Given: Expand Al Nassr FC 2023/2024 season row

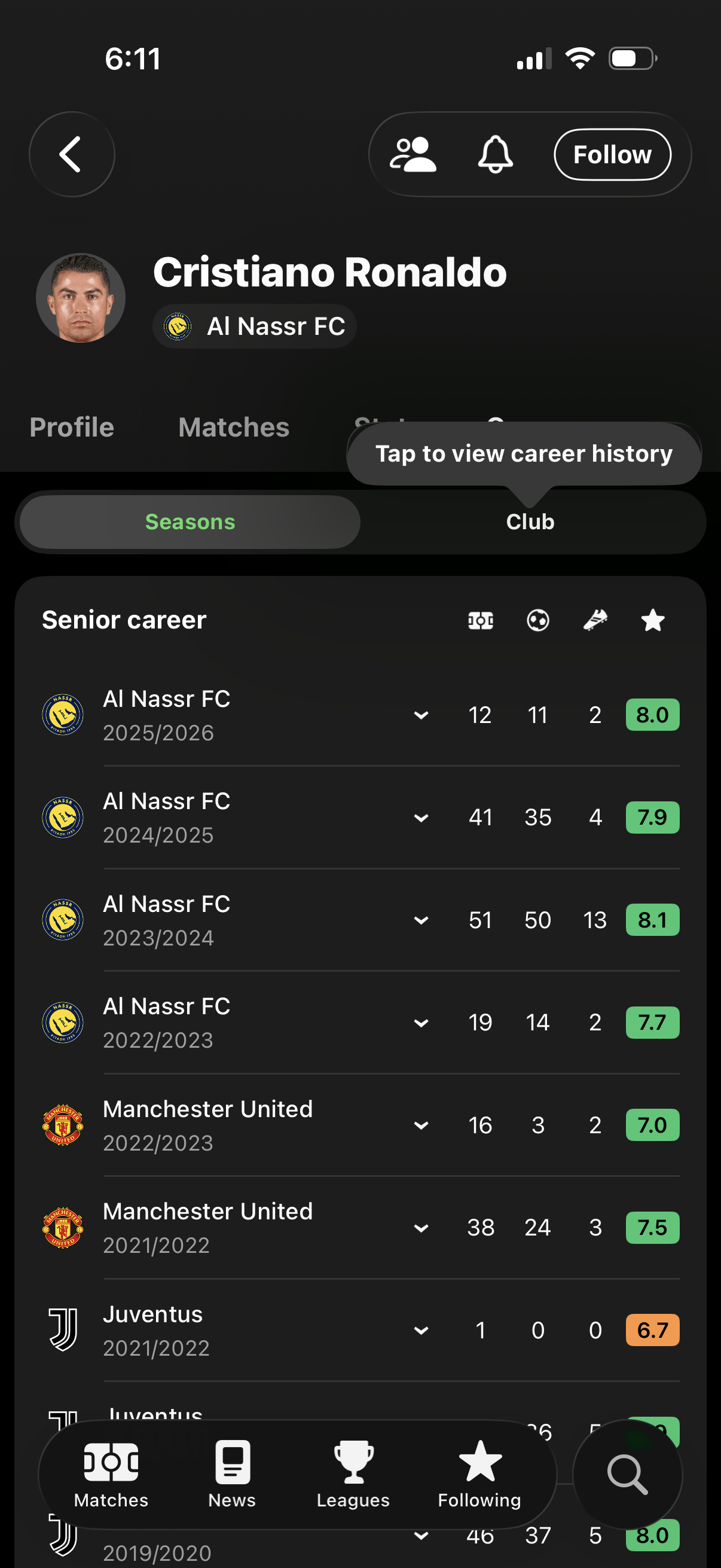Looking at the screenshot, I should click(421, 920).
